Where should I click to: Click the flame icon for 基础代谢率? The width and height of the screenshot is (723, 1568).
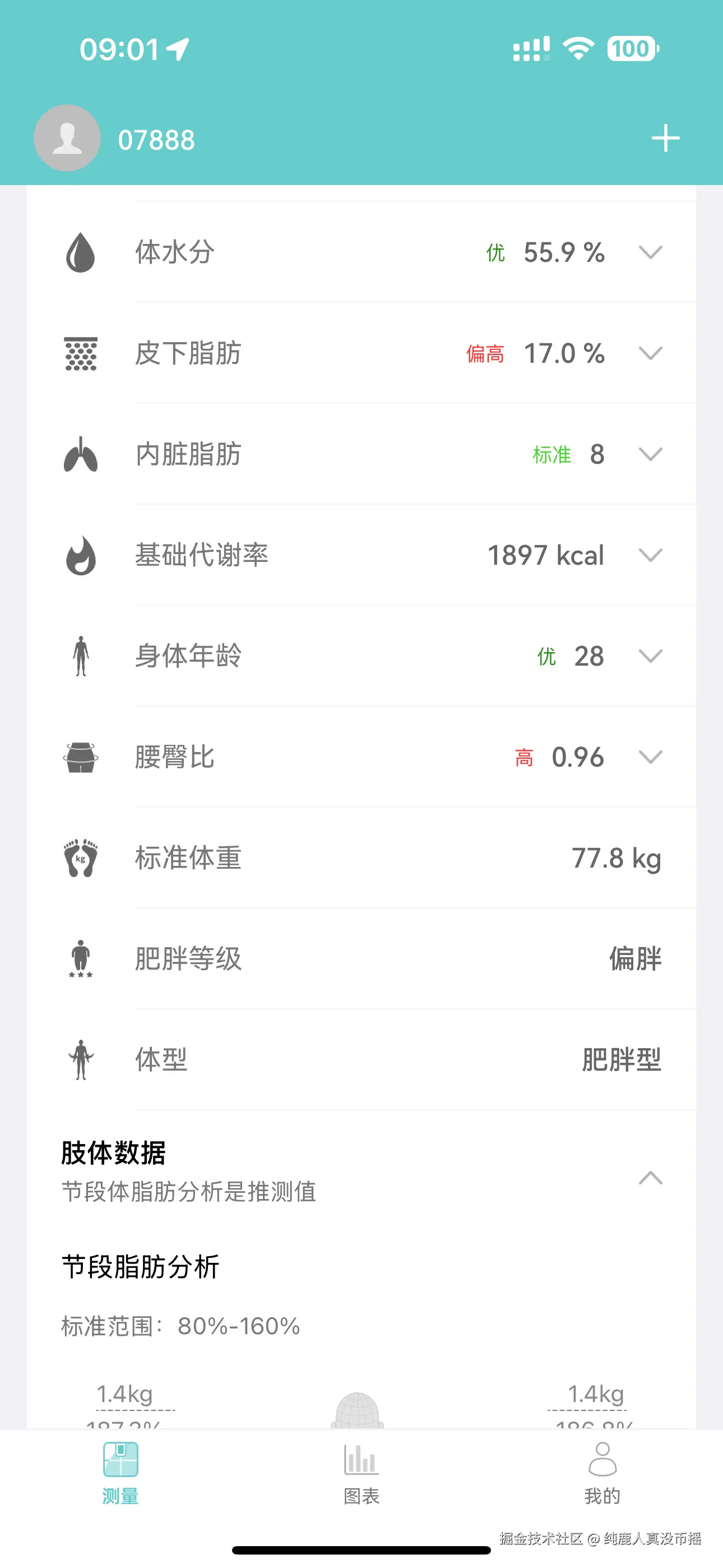click(x=81, y=555)
